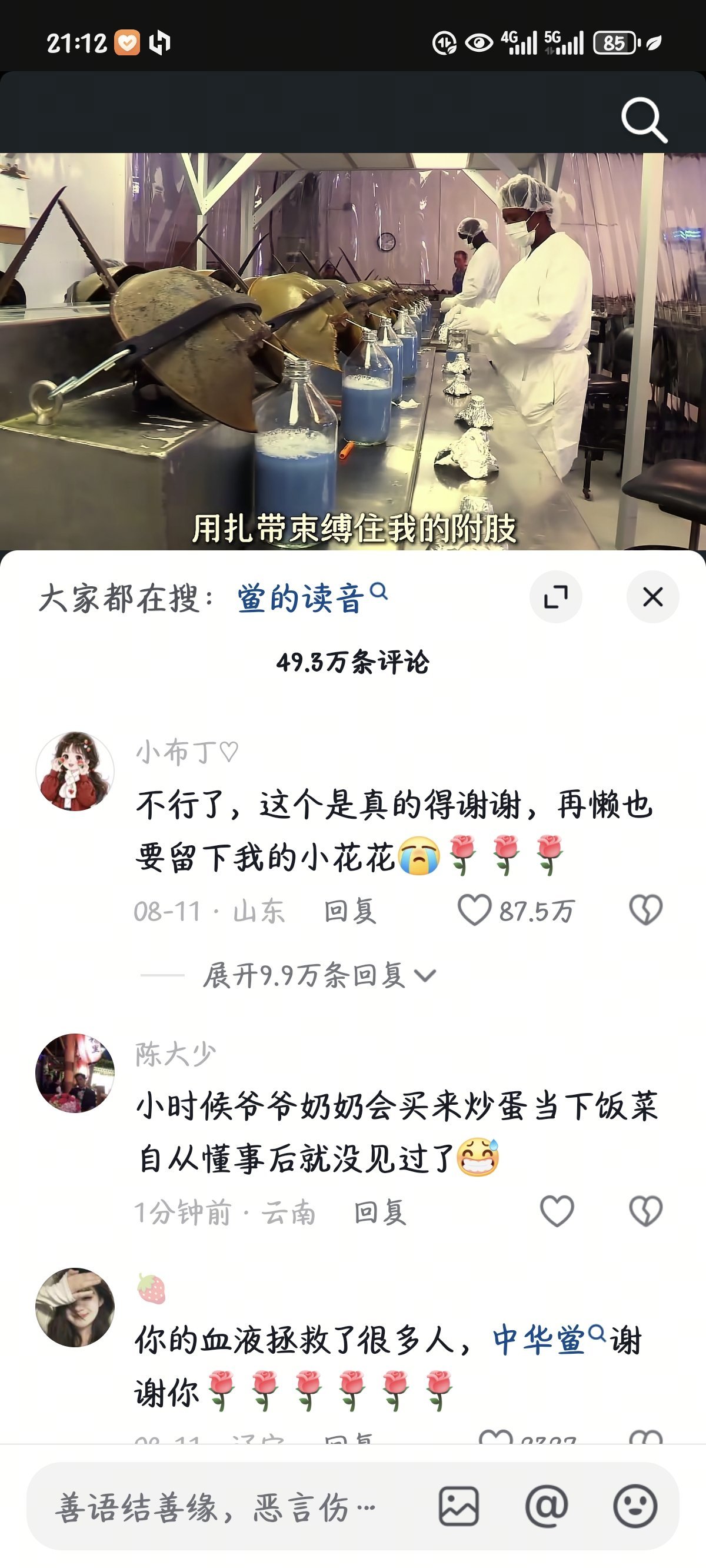This screenshot has height=1568, width=706.
Task: Open 小布丁♡'s profile avatar
Action: [x=75, y=771]
